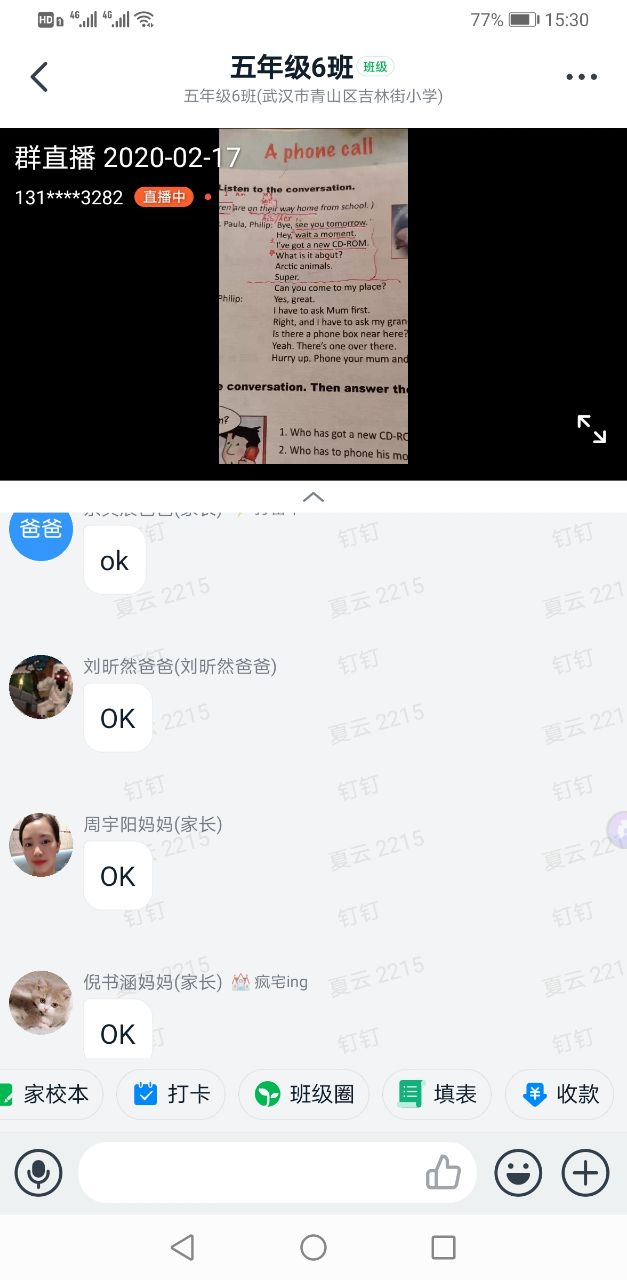Send a thumbs-up like

click(x=443, y=1172)
